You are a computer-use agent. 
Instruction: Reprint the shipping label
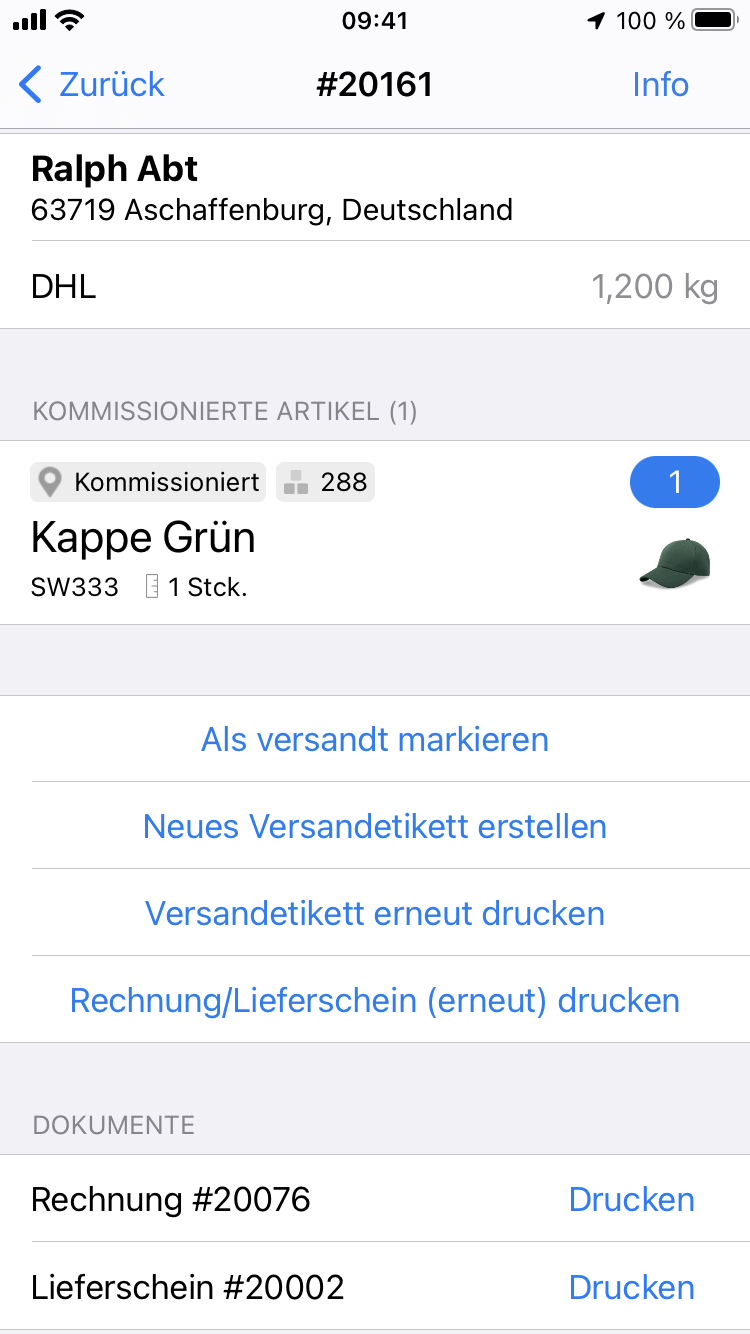tap(375, 913)
